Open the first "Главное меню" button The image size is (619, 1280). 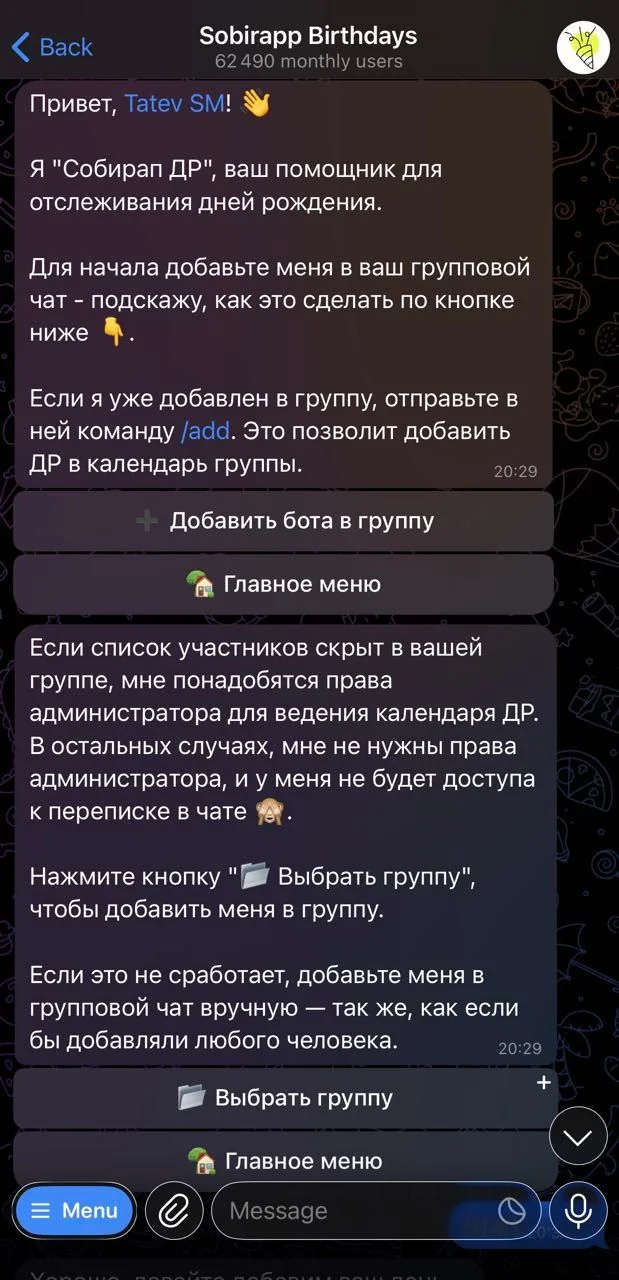click(x=283, y=584)
